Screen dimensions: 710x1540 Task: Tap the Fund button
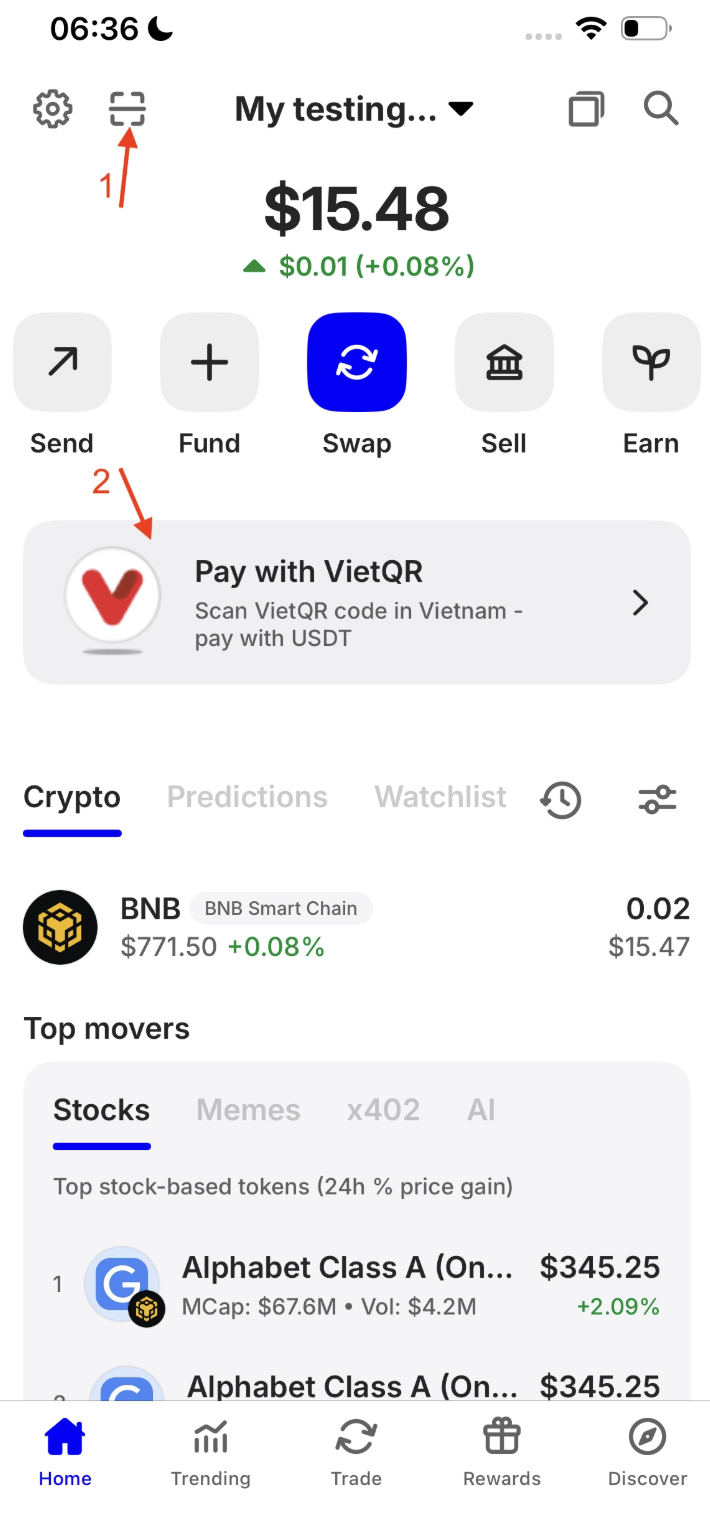209,362
